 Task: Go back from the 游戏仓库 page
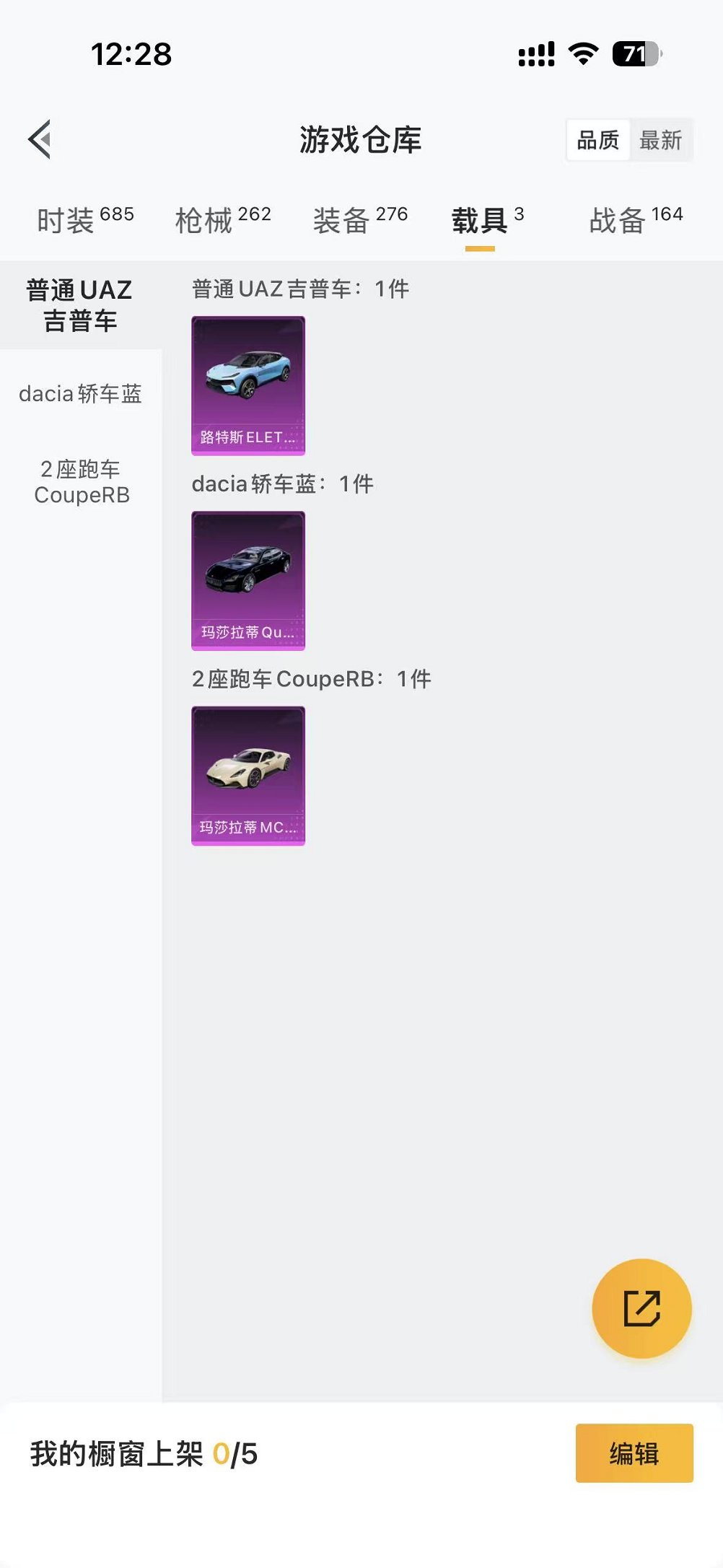(x=40, y=139)
